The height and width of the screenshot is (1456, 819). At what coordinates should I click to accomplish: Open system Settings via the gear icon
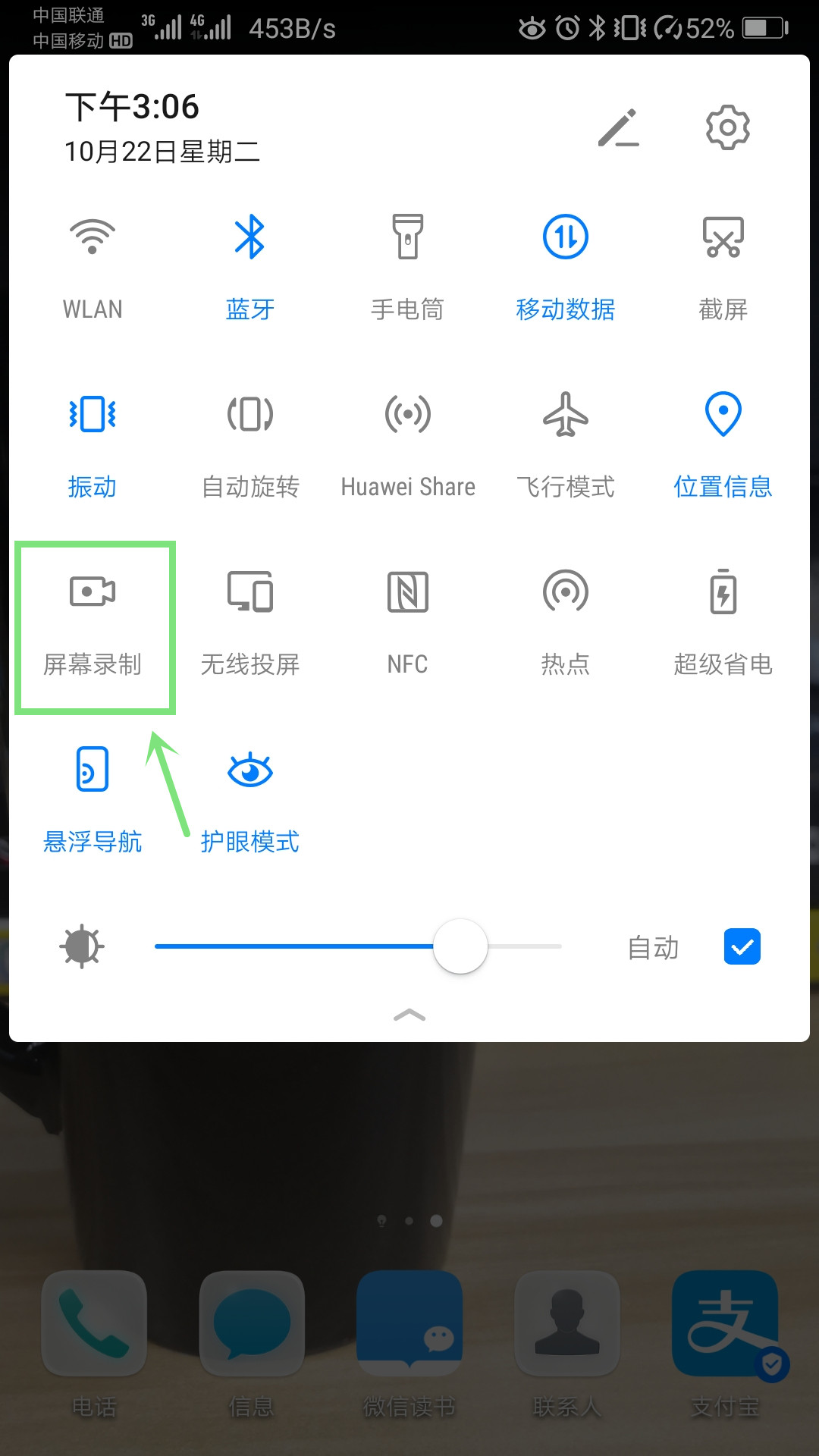(x=727, y=129)
